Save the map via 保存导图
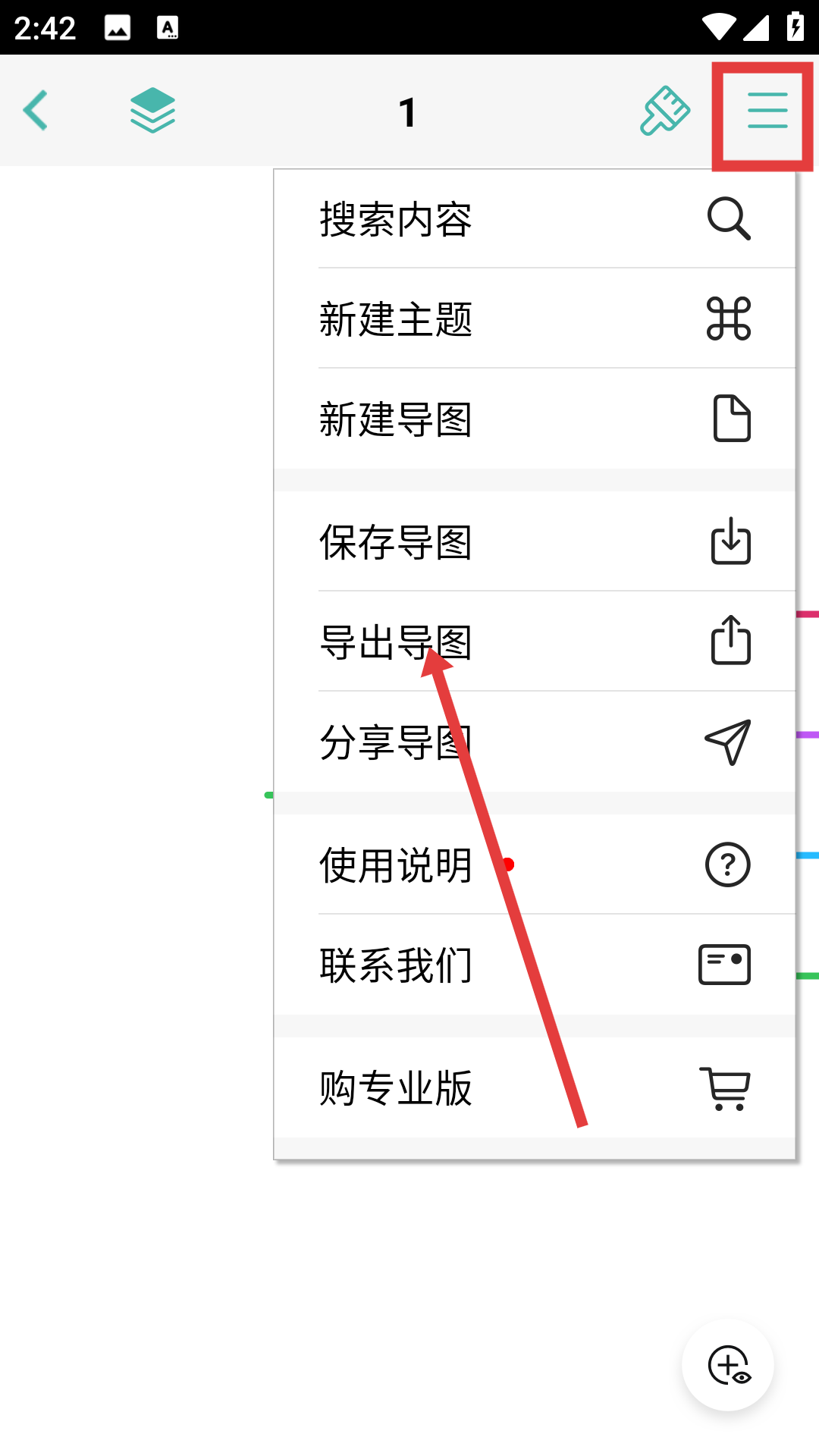Viewport: 819px width, 1456px height. [x=534, y=541]
